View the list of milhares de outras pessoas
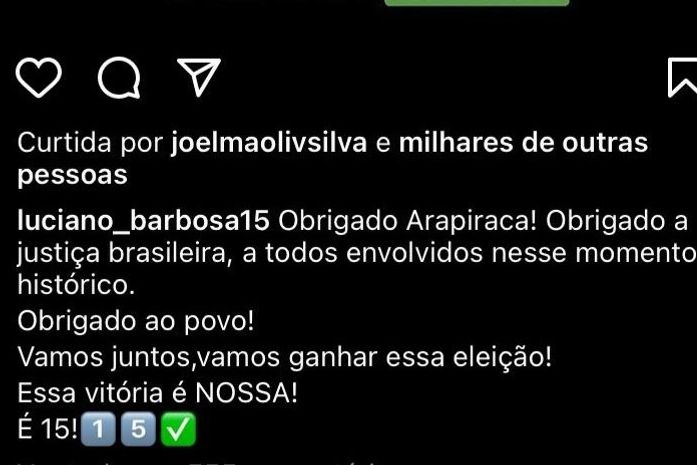697x465 pixels. (x=522, y=144)
